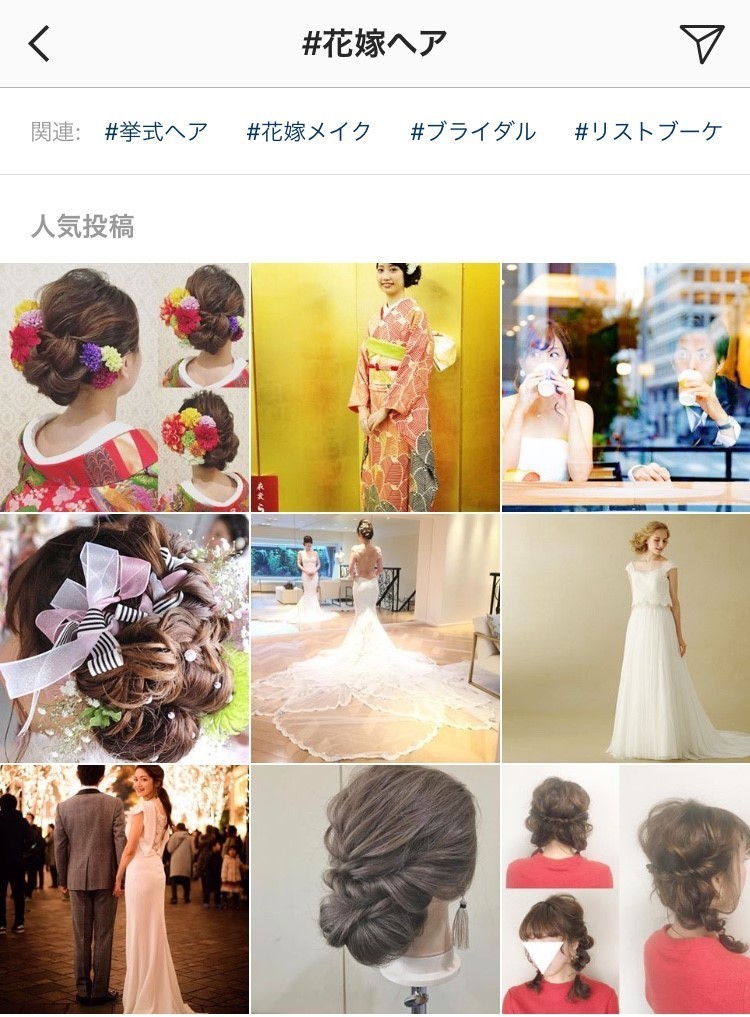Tap the bride in green obi kimono
750x1017 pixels.
(x=375, y=385)
